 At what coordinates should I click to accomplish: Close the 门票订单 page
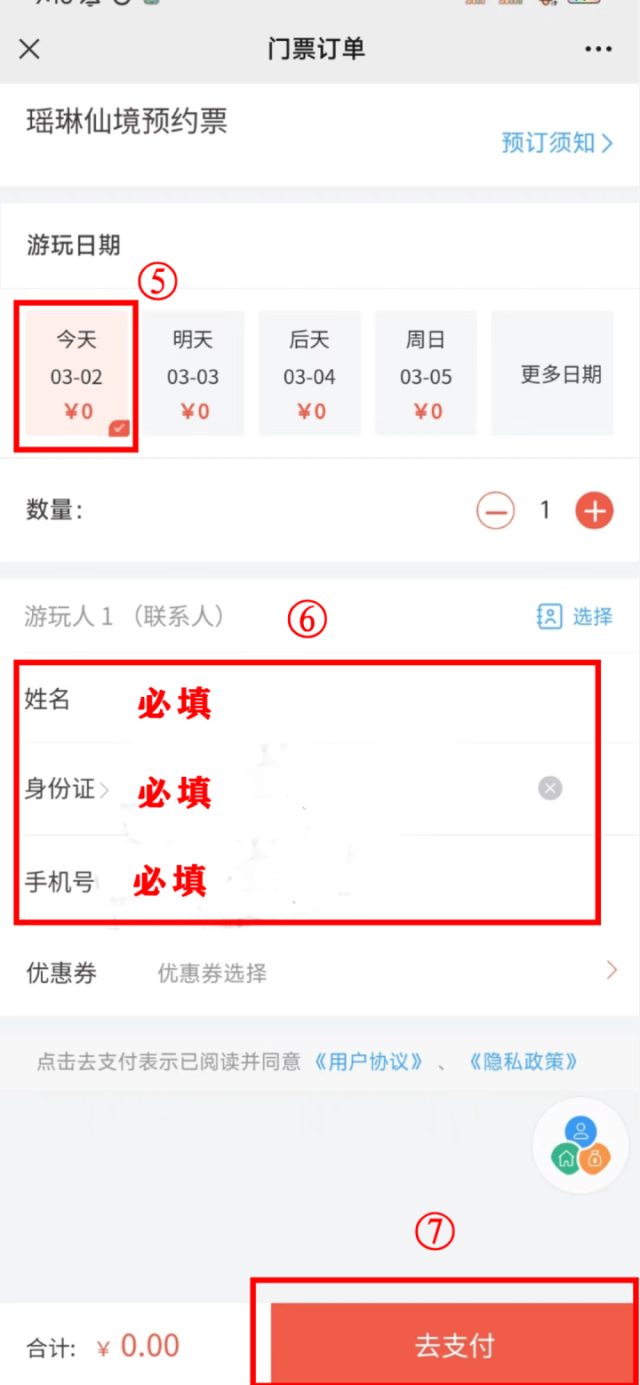click(30, 49)
